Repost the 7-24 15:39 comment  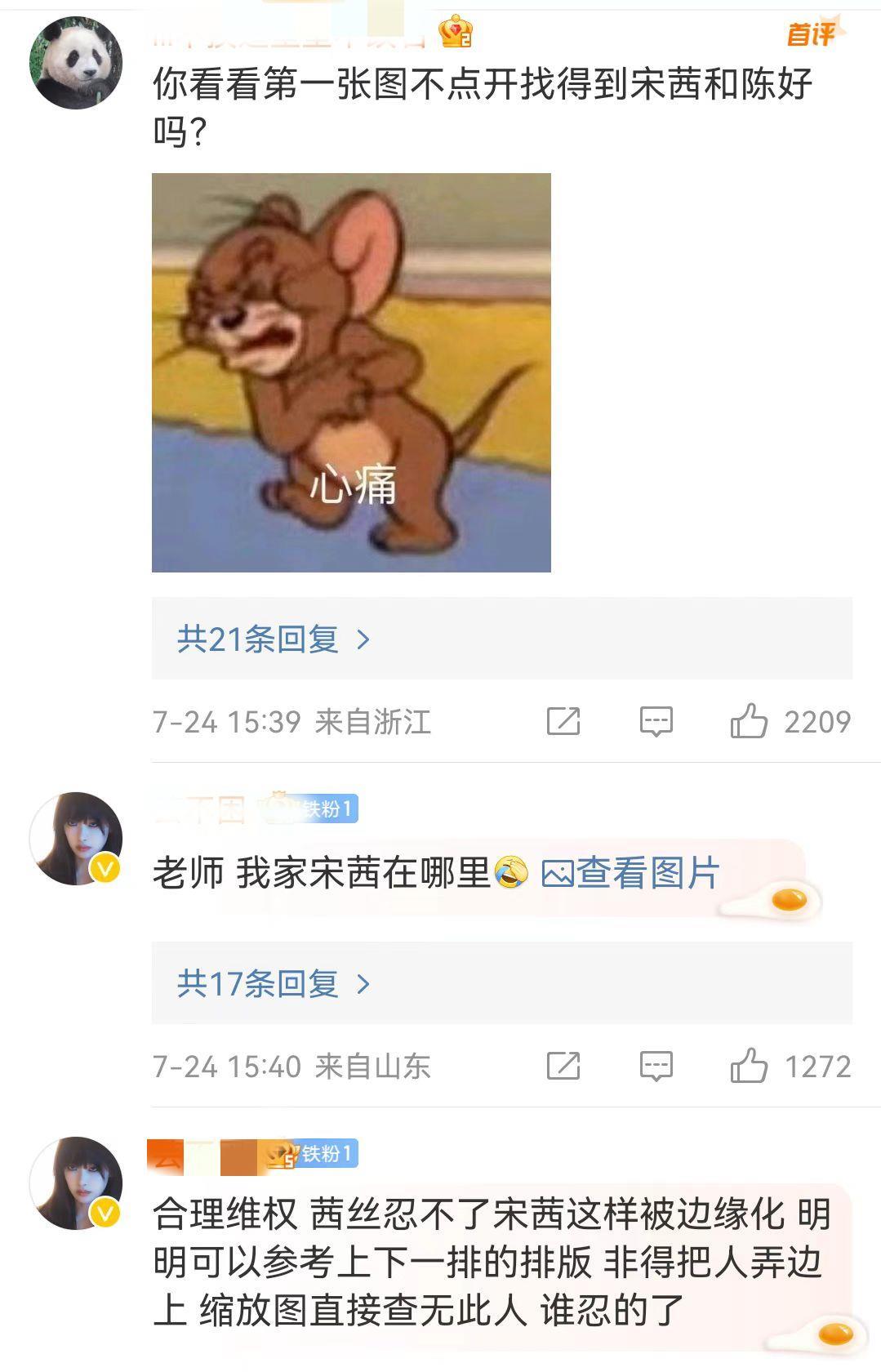[x=563, y=721]
